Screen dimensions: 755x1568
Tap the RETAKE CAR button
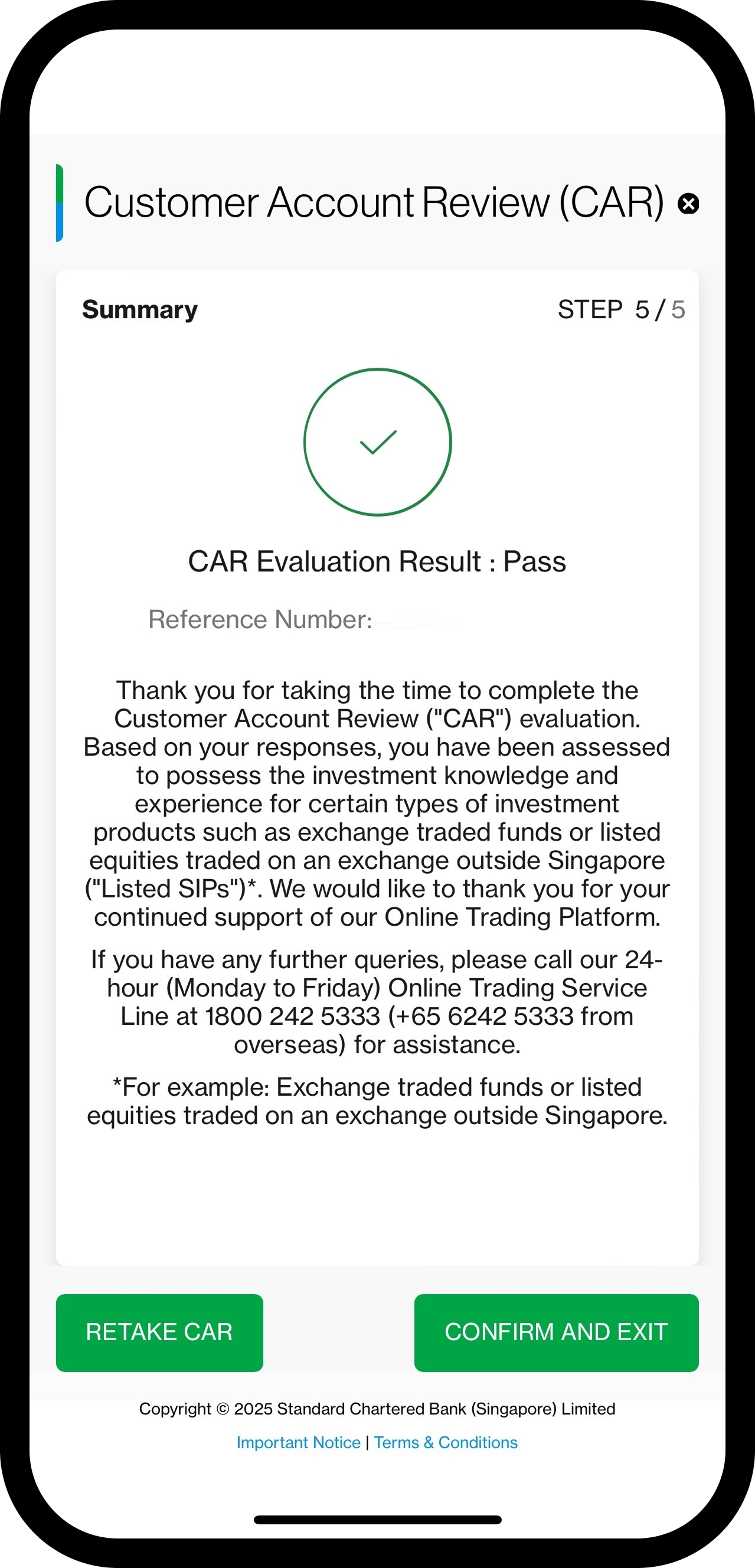pyautogui.click(x=159, y=1332)
